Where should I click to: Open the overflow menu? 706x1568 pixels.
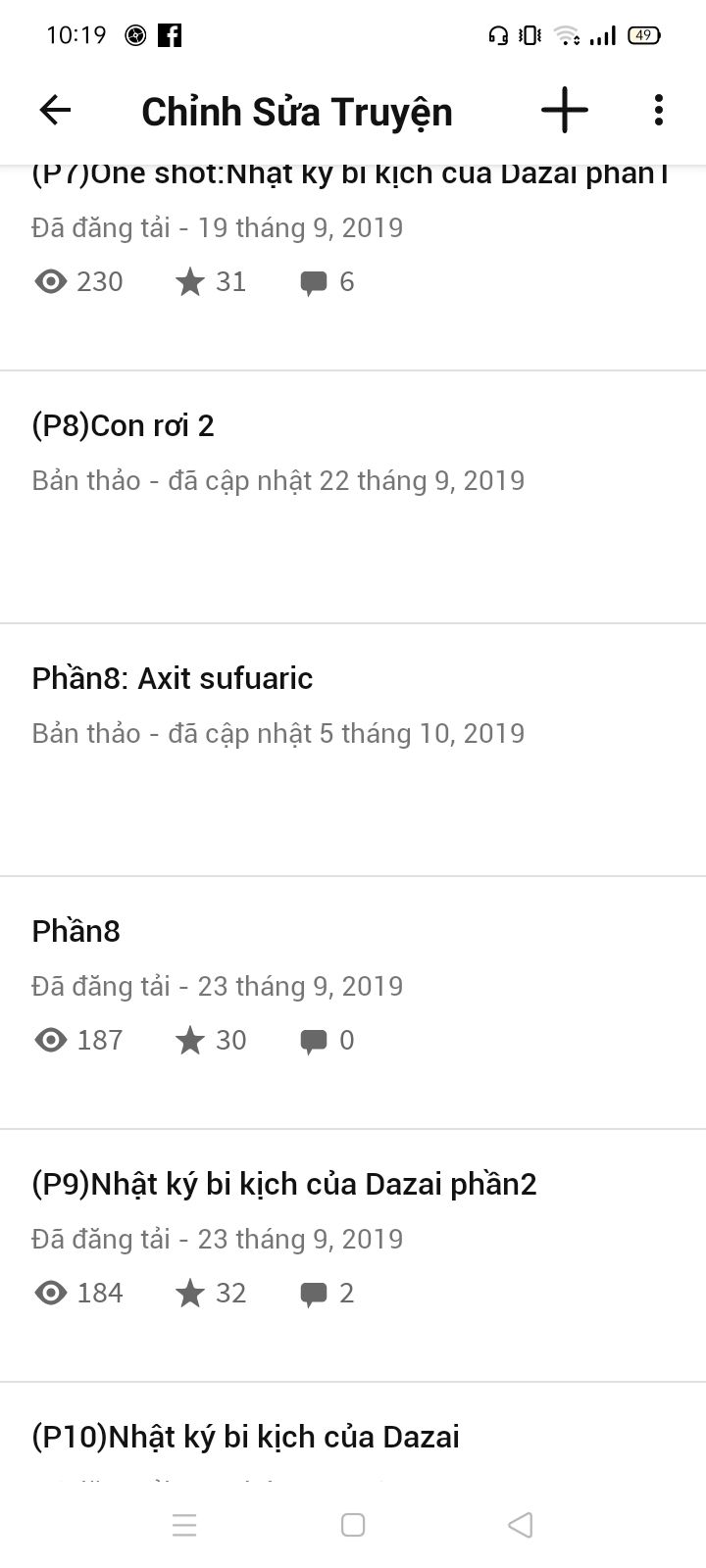point(659,110)
